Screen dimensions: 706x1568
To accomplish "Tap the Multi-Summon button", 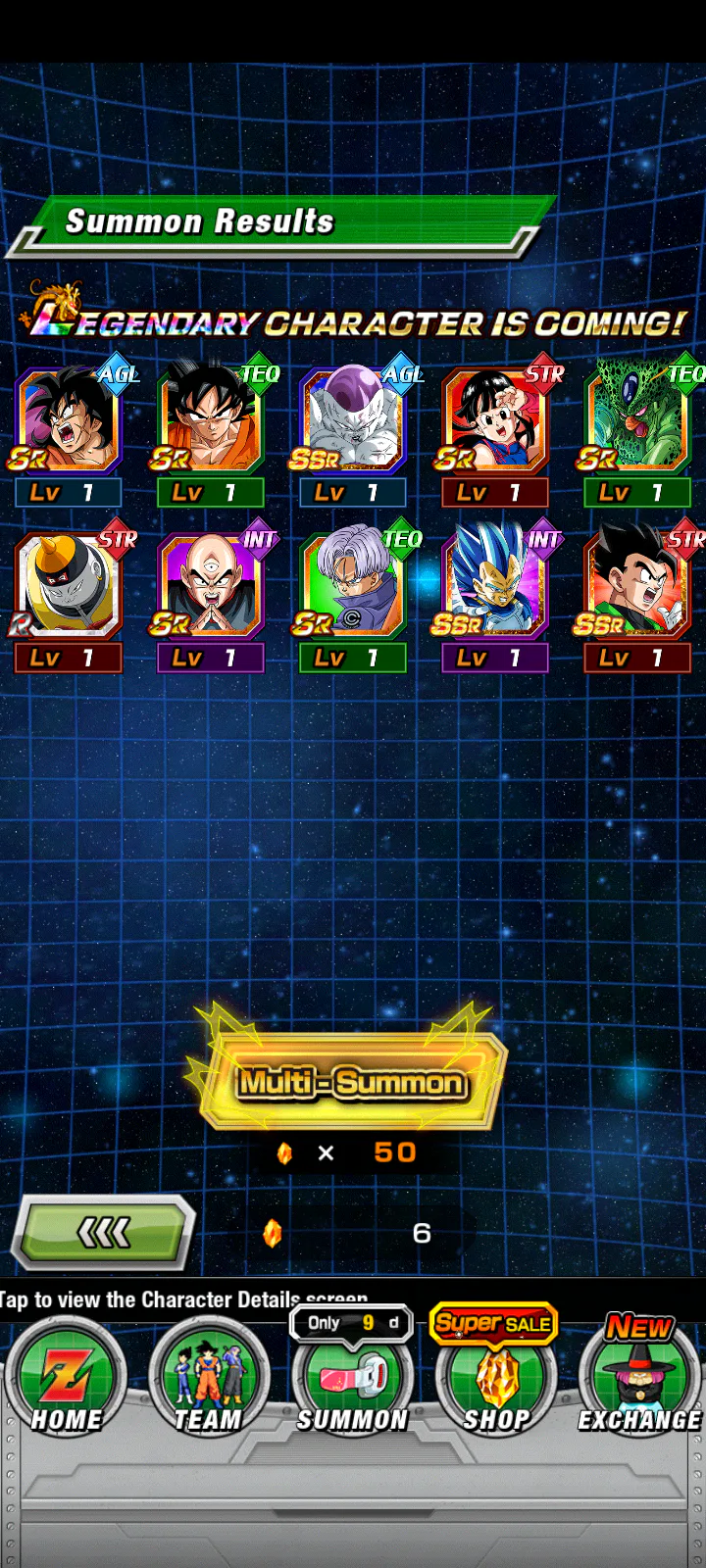I will (x=351, y=1082).
